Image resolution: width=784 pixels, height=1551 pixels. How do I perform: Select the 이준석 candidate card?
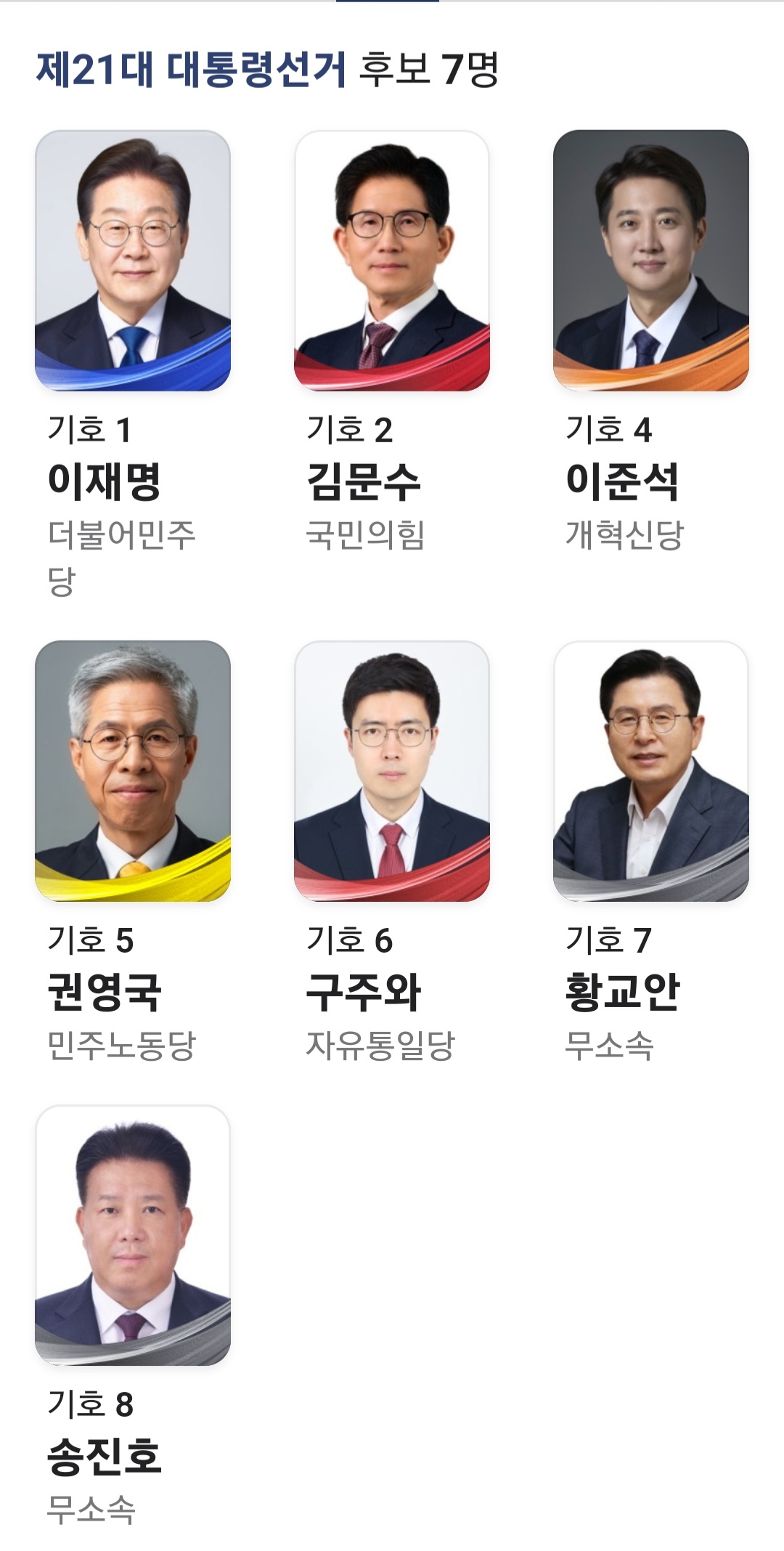[x=651, y=261]
